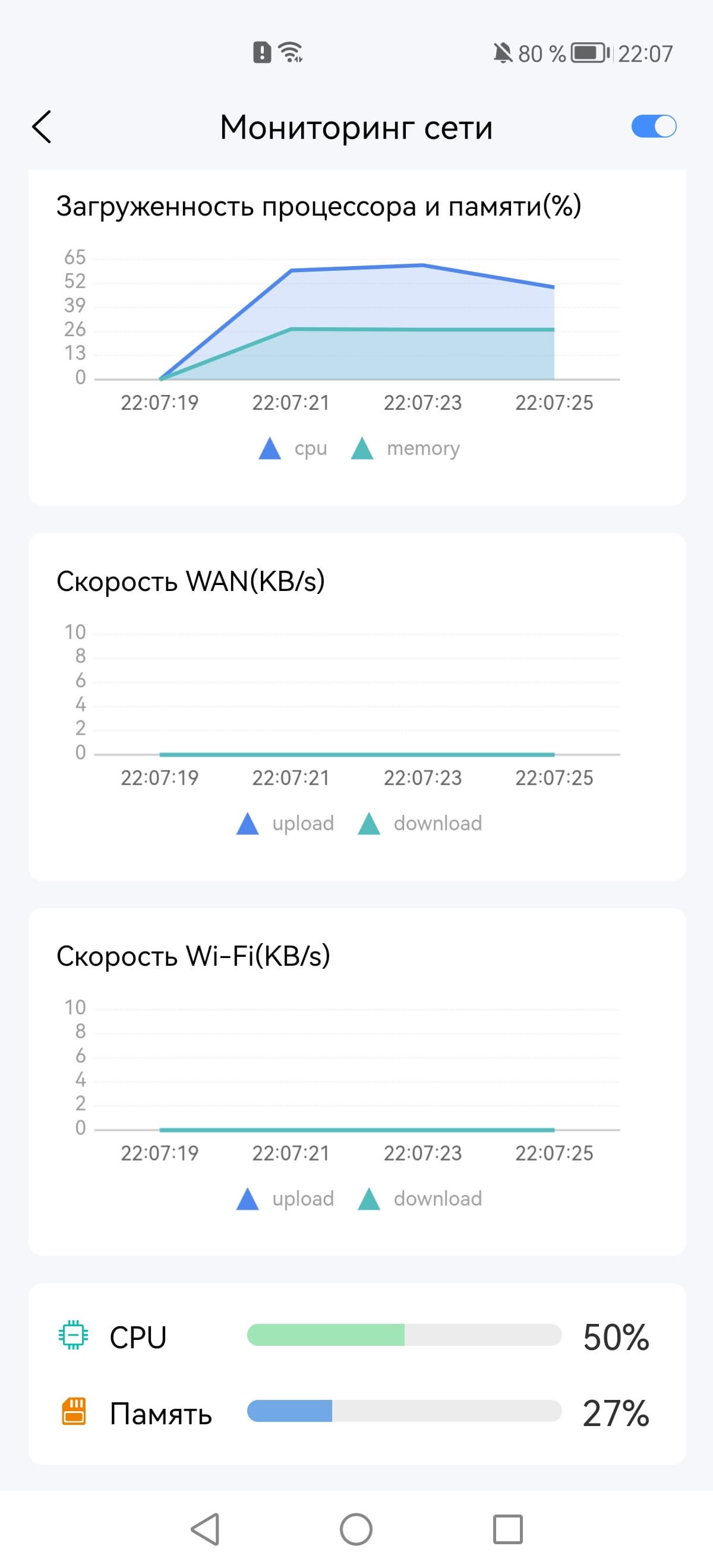Toggle the cpu series in the legend
Viewport: 713px width, 1568px height.
pos(293,448)
